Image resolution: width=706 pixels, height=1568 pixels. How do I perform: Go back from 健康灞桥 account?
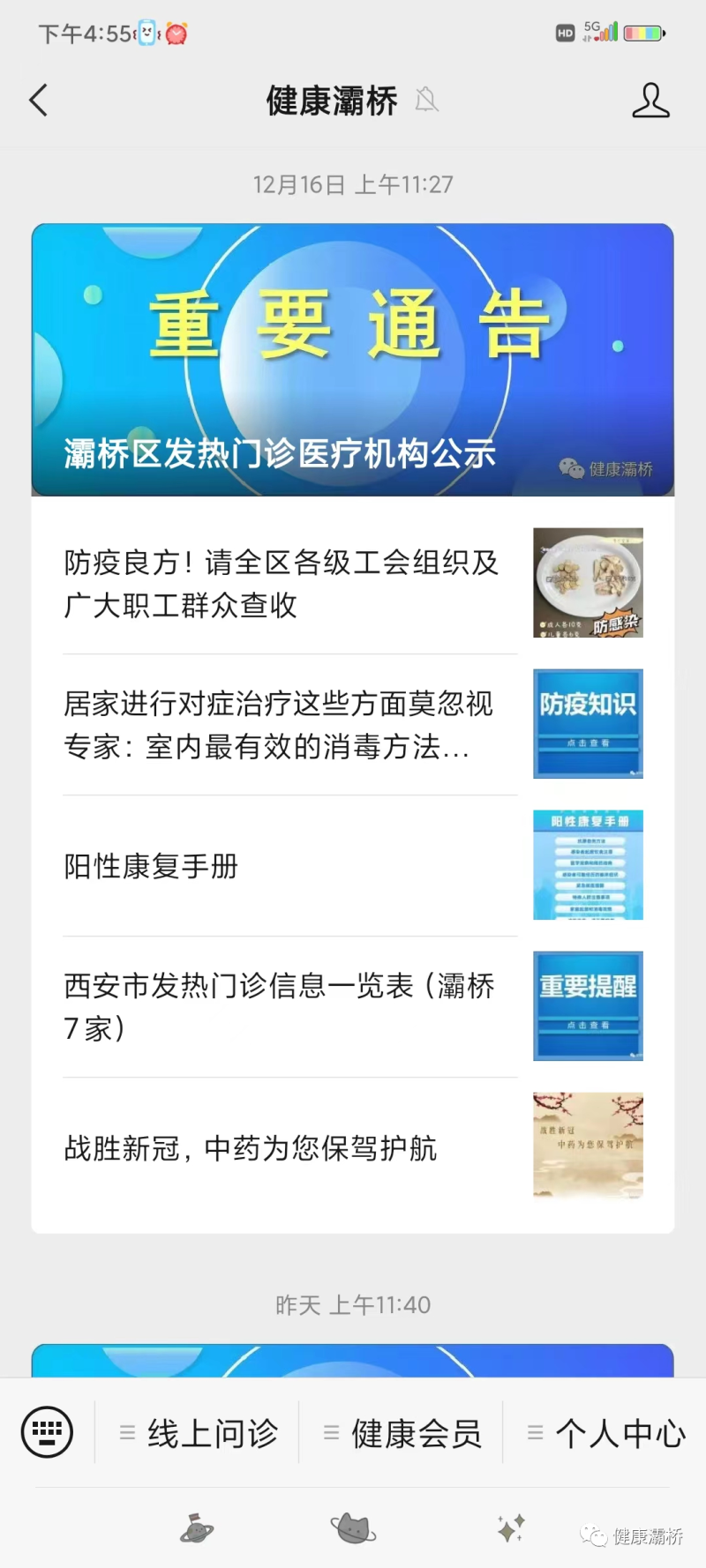pyautogui.click(x=38, y=101)
